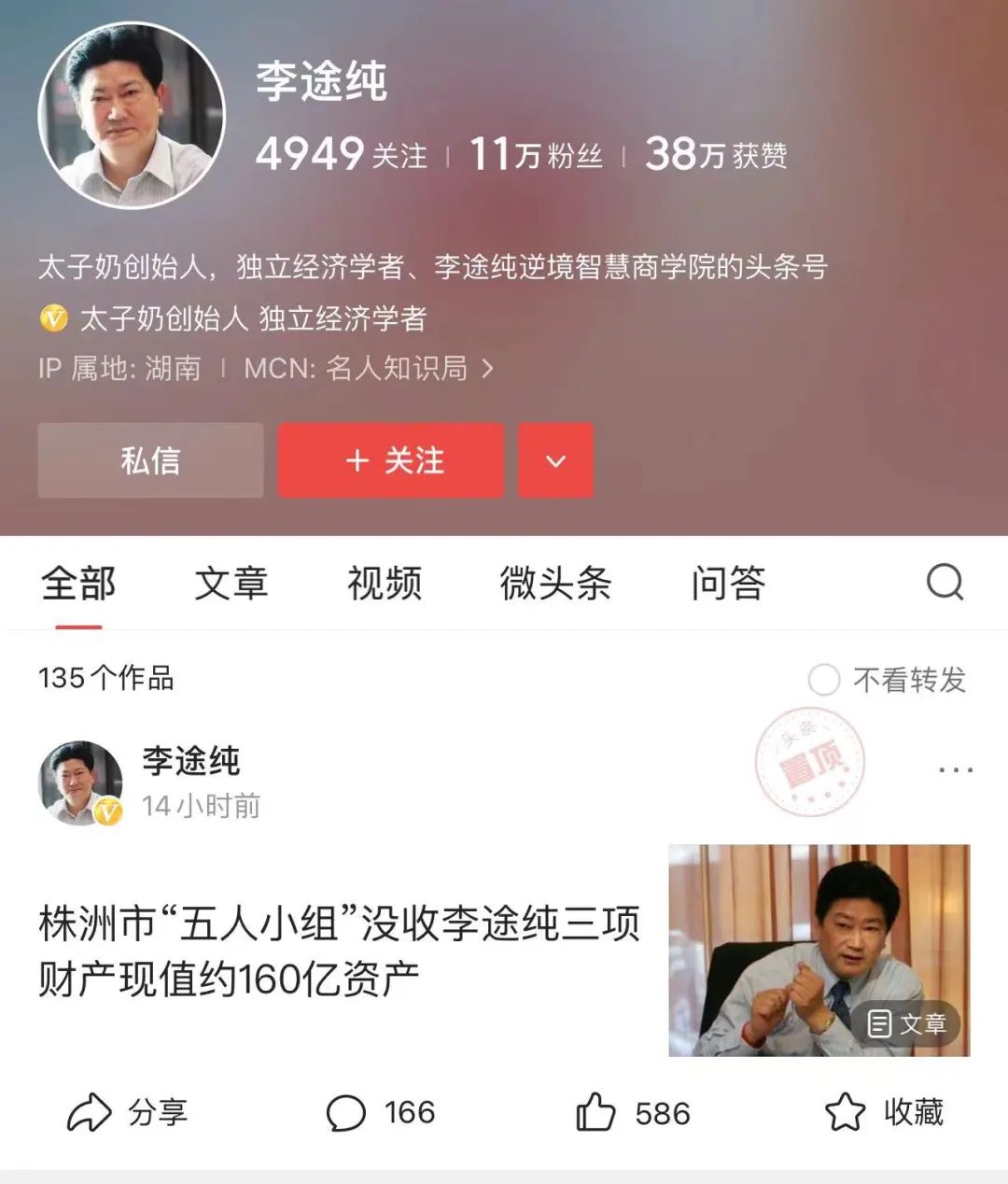The width and height of the screenshot is (1008, 1184).
Task: Switch to the 视频 tab
Action: pos(384,584)
